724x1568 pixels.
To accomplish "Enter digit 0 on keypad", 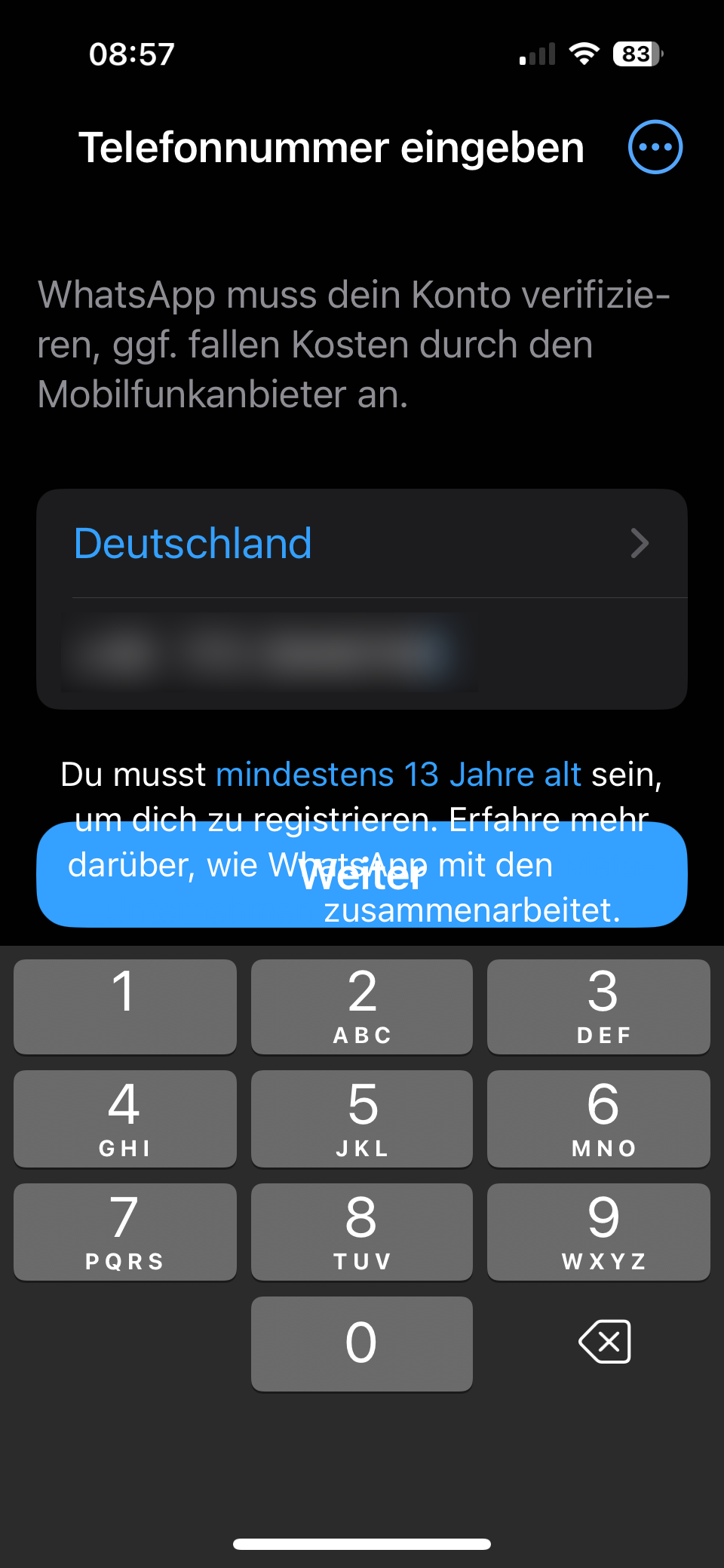I will 362,1344.
